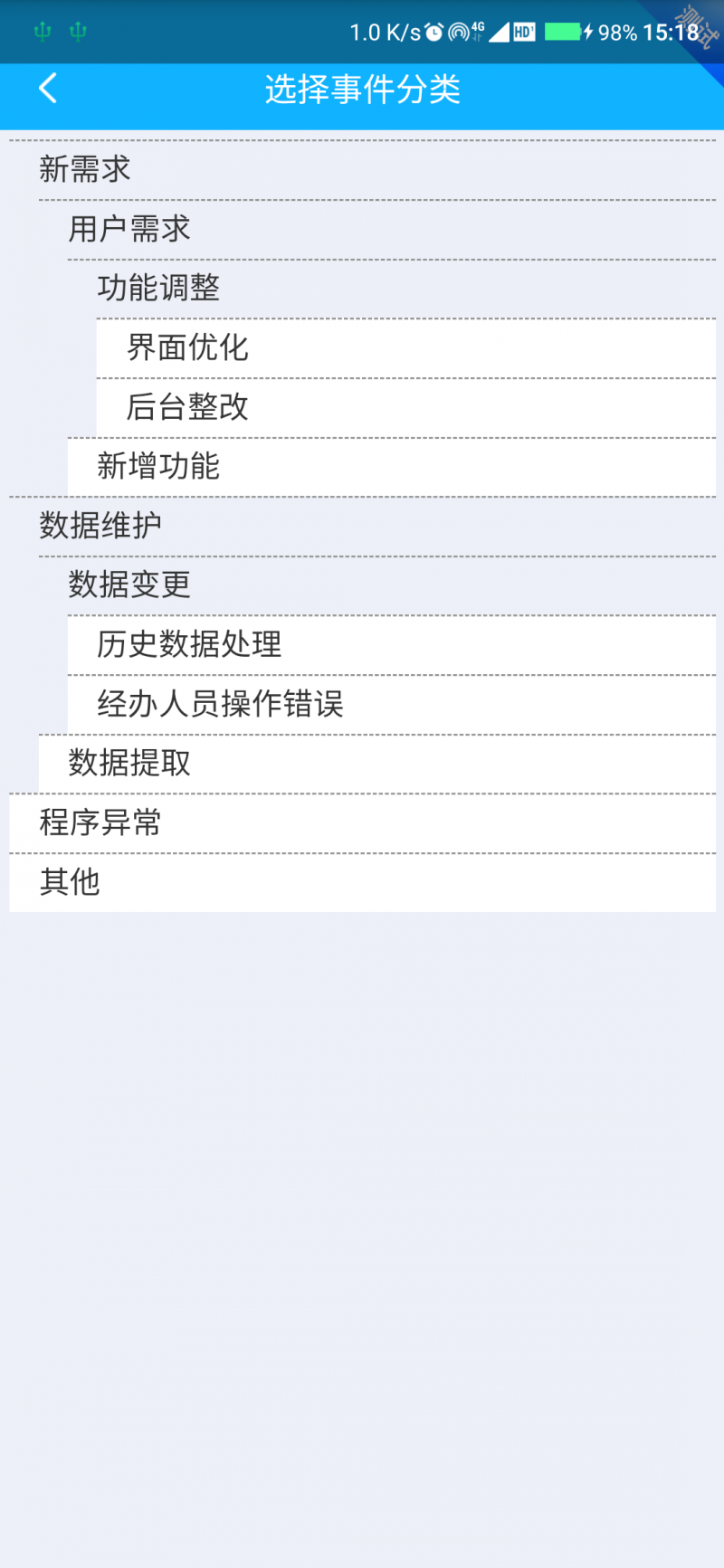The height and width of the screenshot is (1568, 724).
Task: Tap the 用户需求 tree node
Action: (x=377, y=230)
